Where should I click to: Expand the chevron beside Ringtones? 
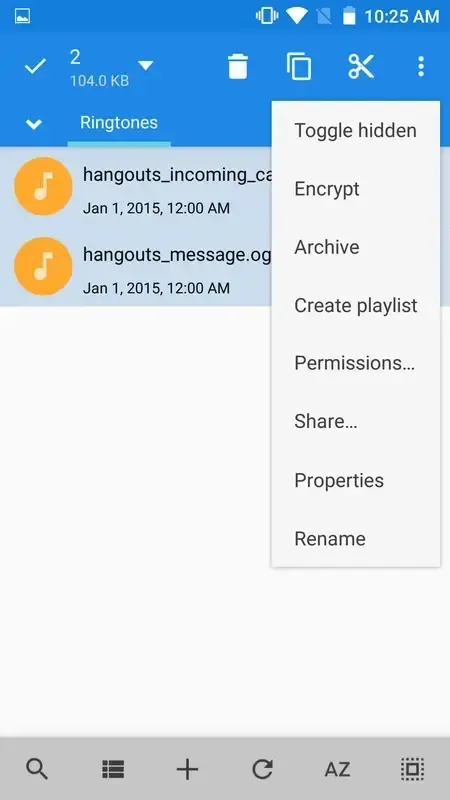(34, 124)
